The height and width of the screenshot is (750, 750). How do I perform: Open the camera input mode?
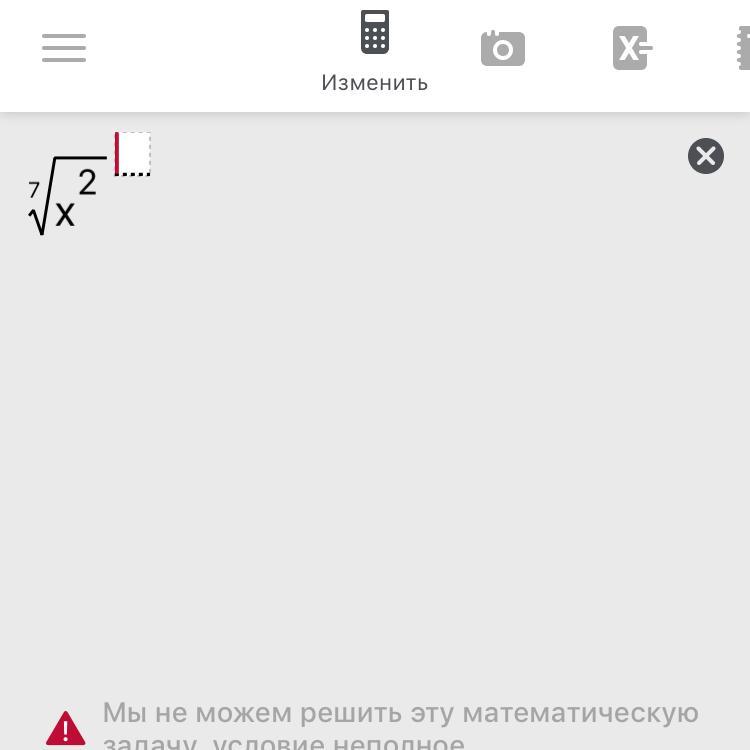[503, 48]
